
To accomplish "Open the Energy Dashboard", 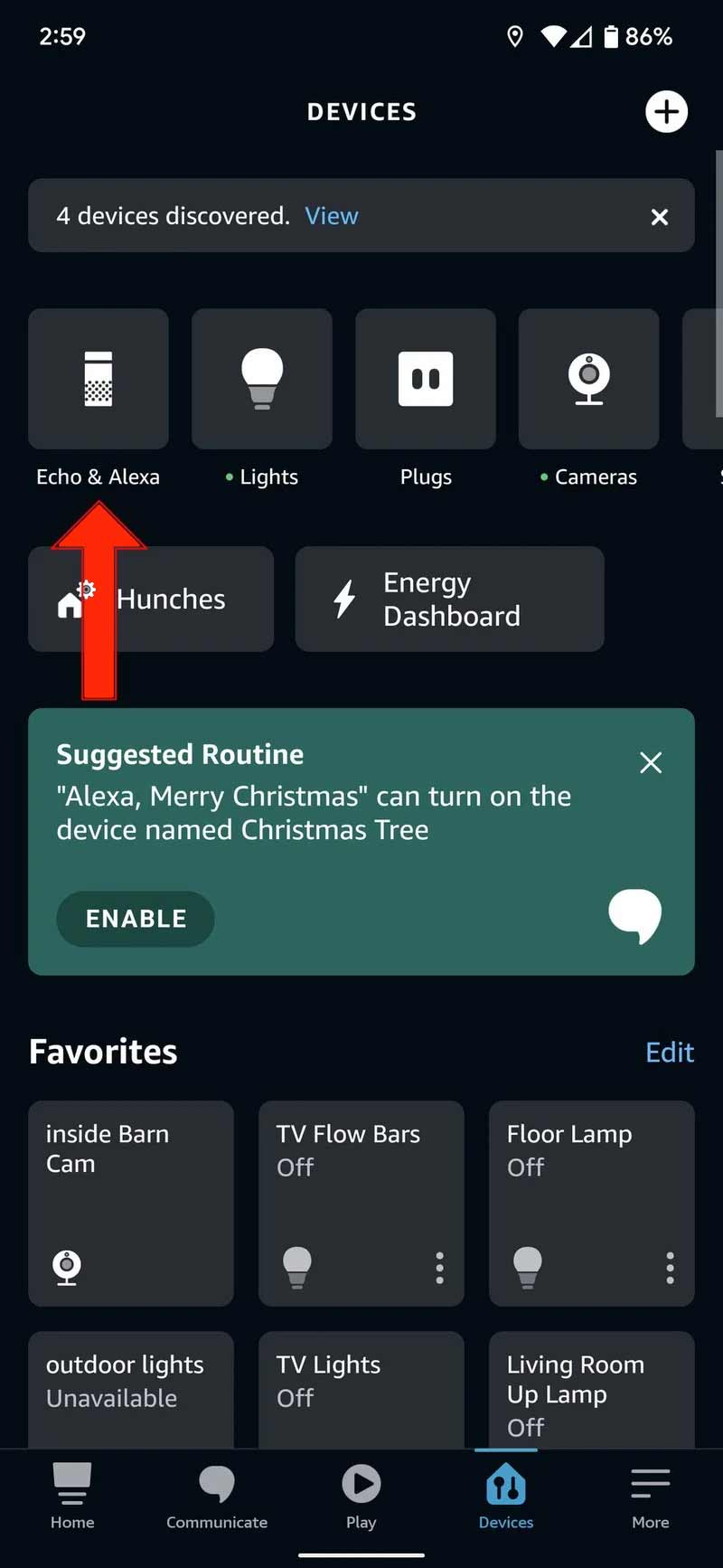I will (x=449, y=599).
